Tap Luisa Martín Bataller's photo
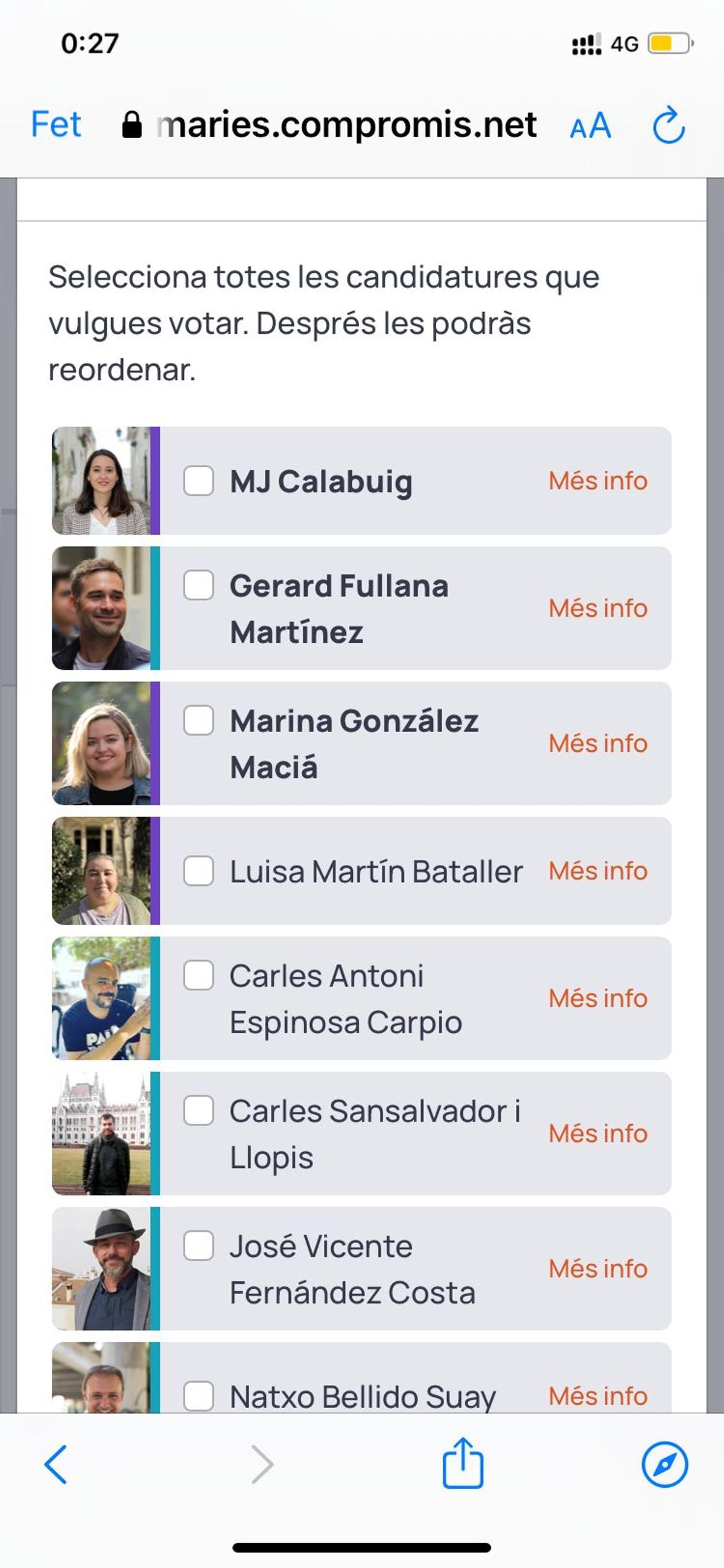Image resolution: width=724 pixels, height=1568 pixels. tap(102, 872)
